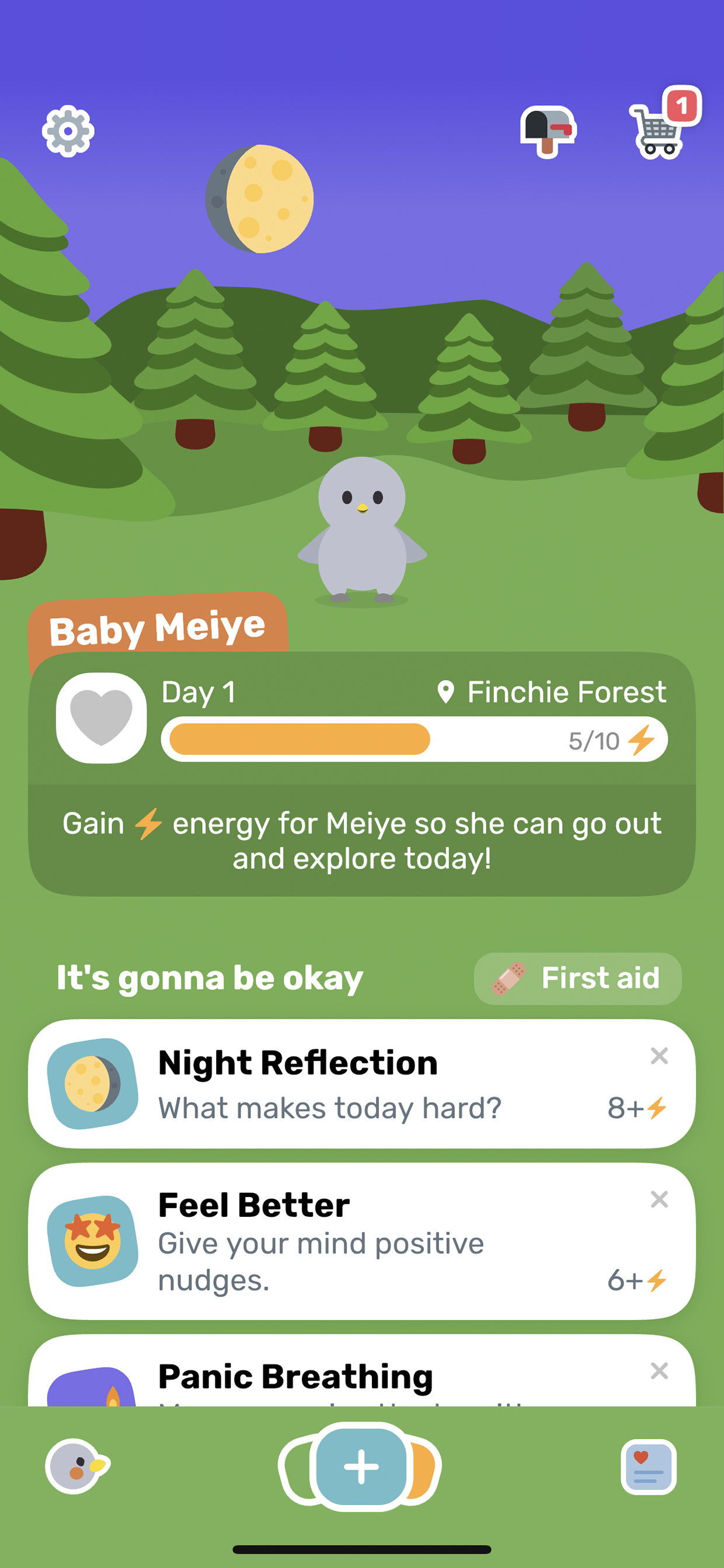Dismiss the Panic Breathing card

pyautogui.click(x=659, y=1371)
